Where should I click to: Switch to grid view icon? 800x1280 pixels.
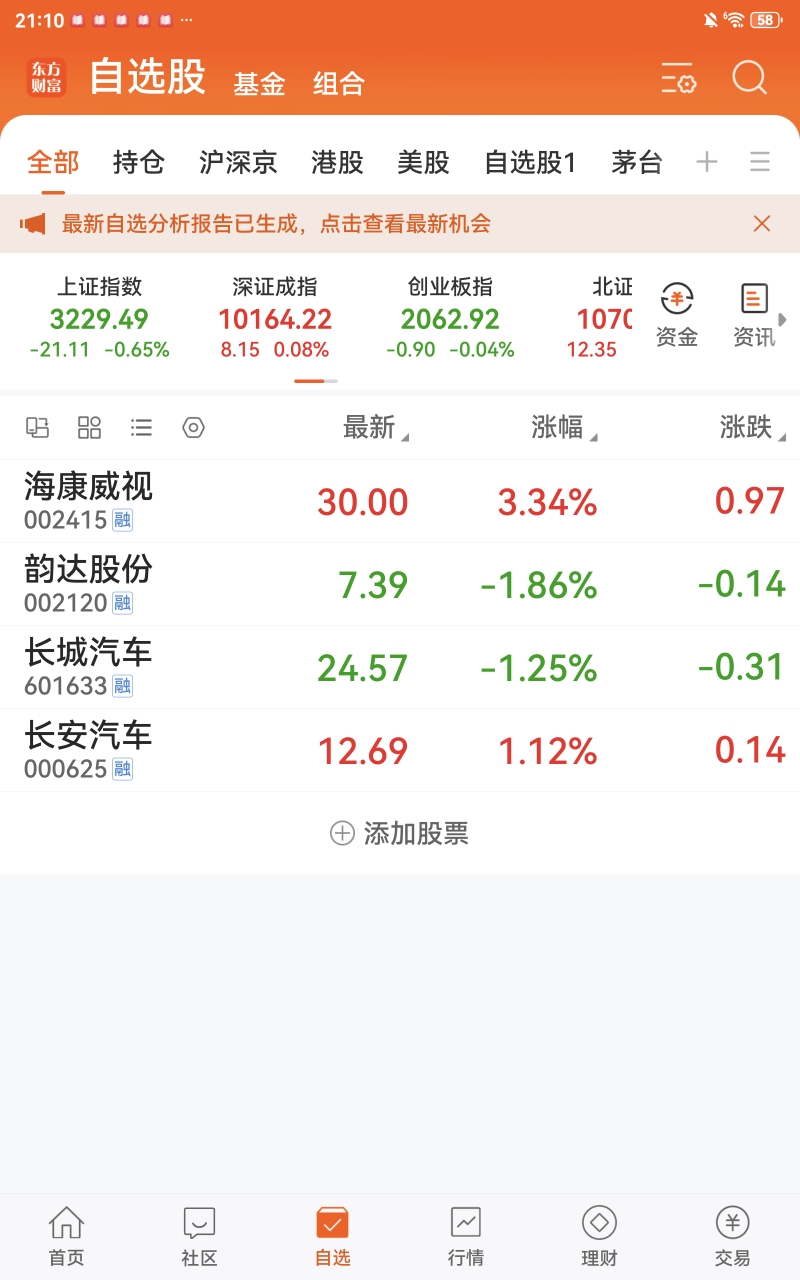[90, 428]
